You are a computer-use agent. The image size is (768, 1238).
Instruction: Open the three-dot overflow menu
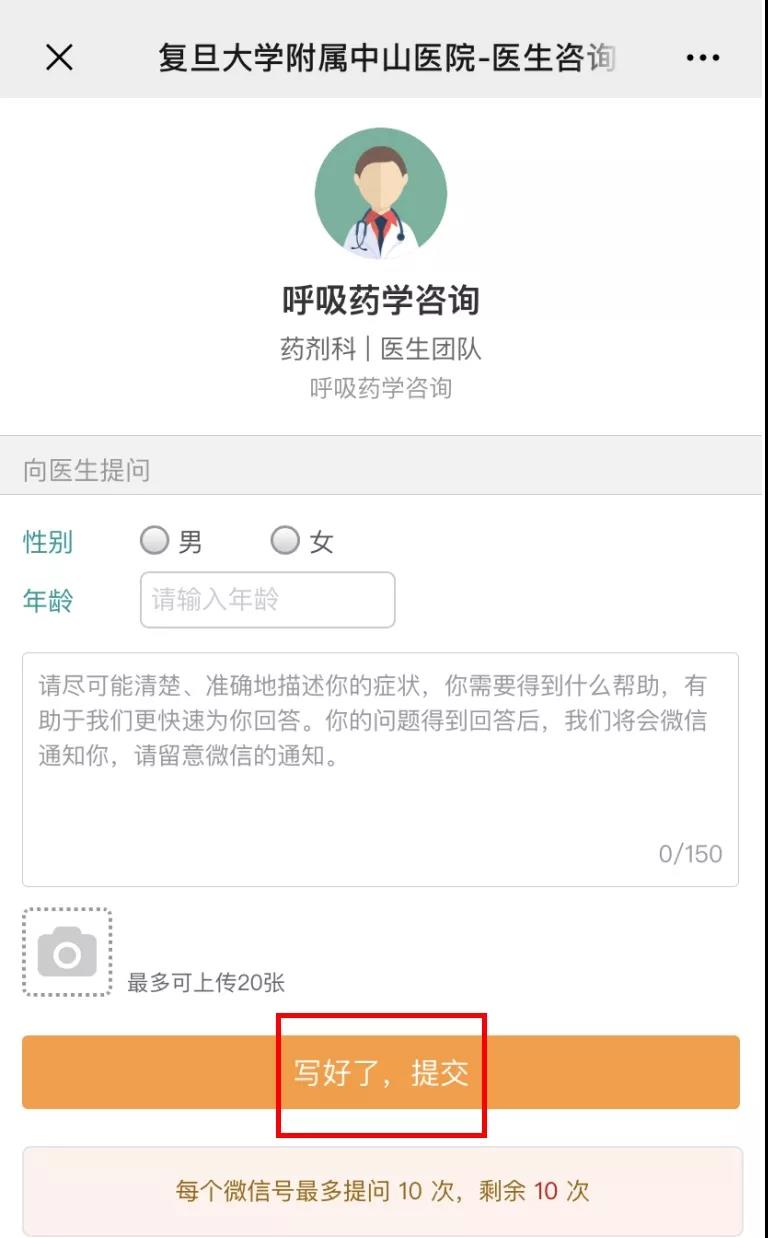click(703, 58)
